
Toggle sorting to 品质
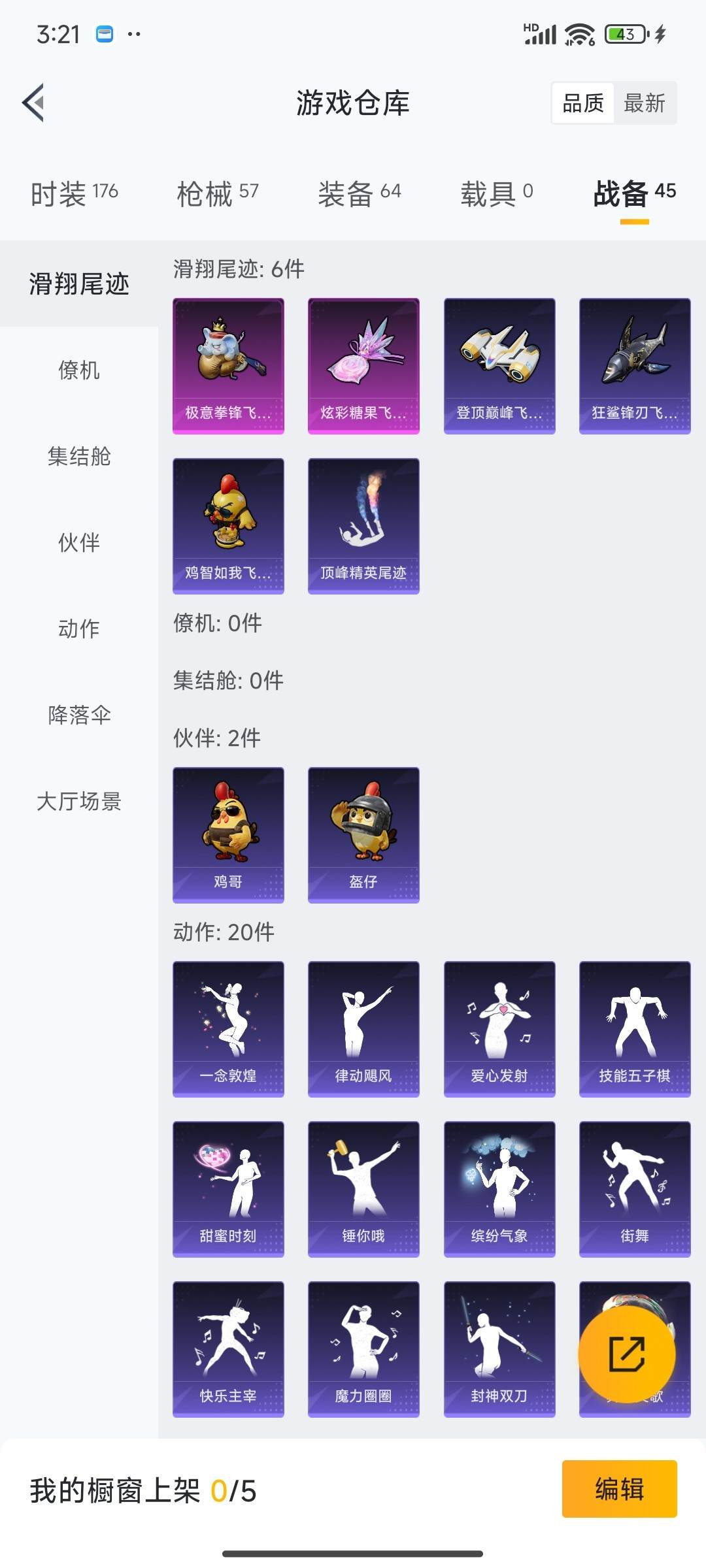click(x=581, y=103)
